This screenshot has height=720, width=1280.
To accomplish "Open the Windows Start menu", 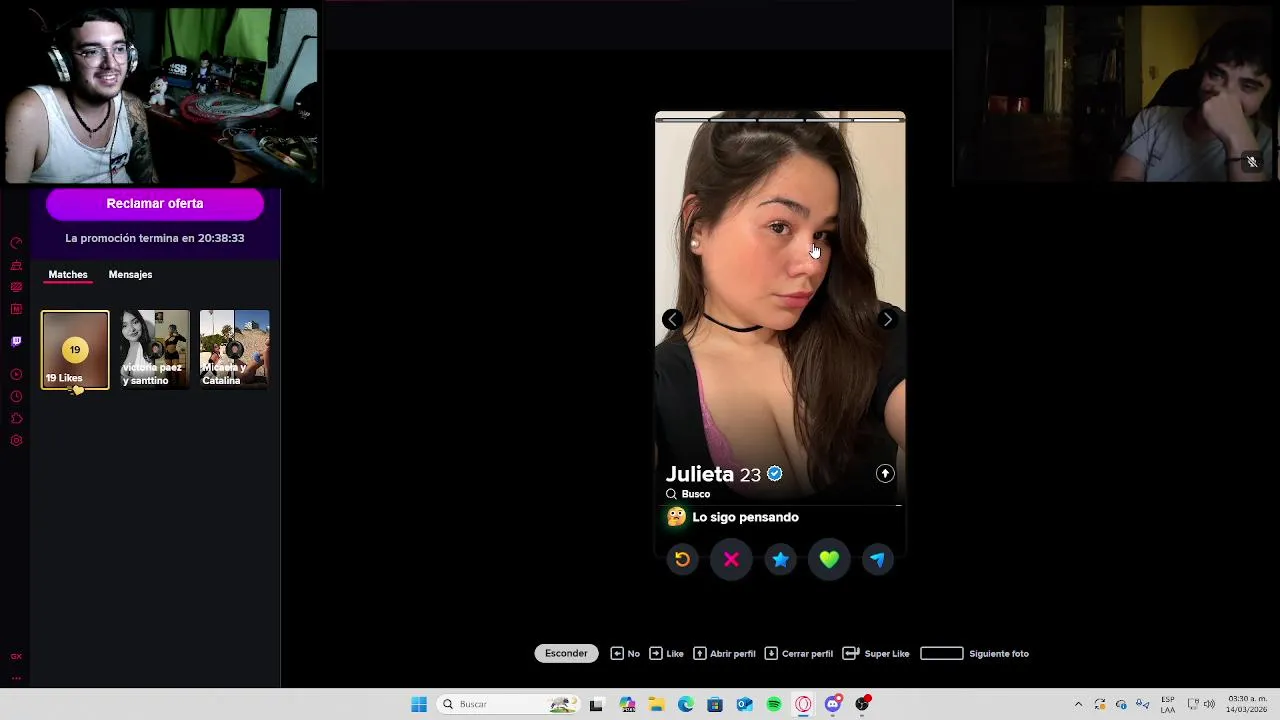I will 419,704.
